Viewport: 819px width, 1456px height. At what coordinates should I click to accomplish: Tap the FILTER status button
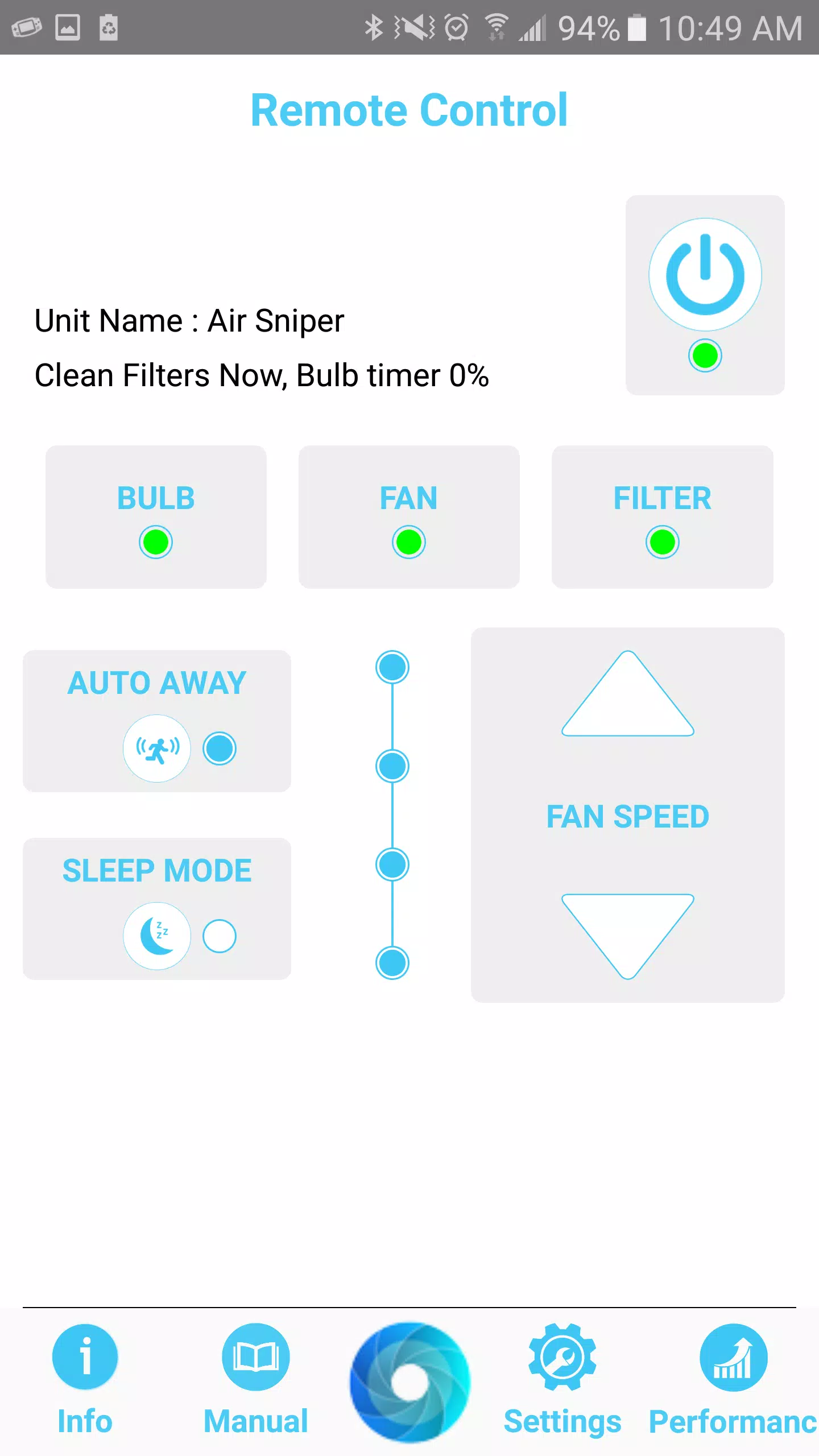[x=662, y=516]
